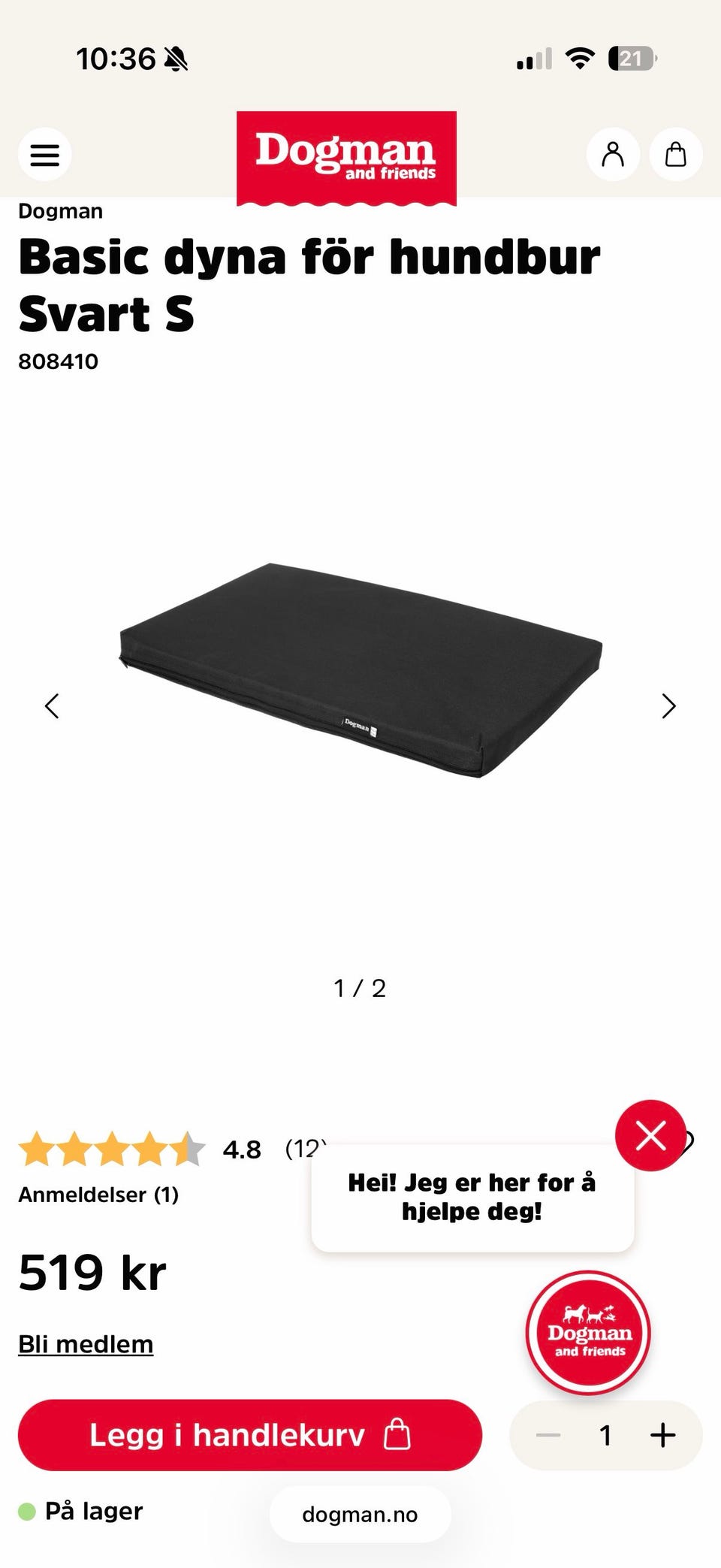The width and height of the screenshot is (721, 1568).
Task: Open Anmeldelser (1) reviews
Action: coord(98,1195)
